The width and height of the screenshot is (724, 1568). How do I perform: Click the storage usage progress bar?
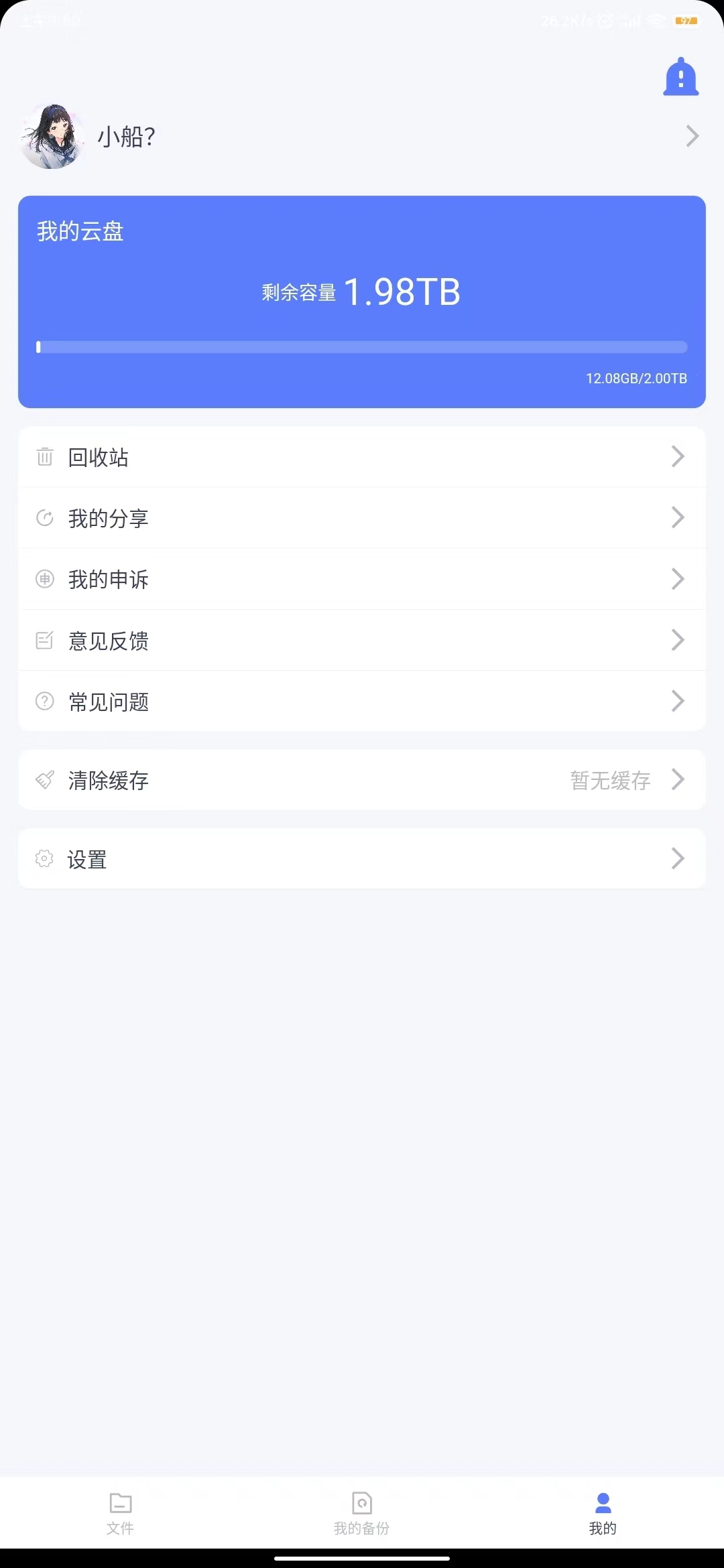362,347
